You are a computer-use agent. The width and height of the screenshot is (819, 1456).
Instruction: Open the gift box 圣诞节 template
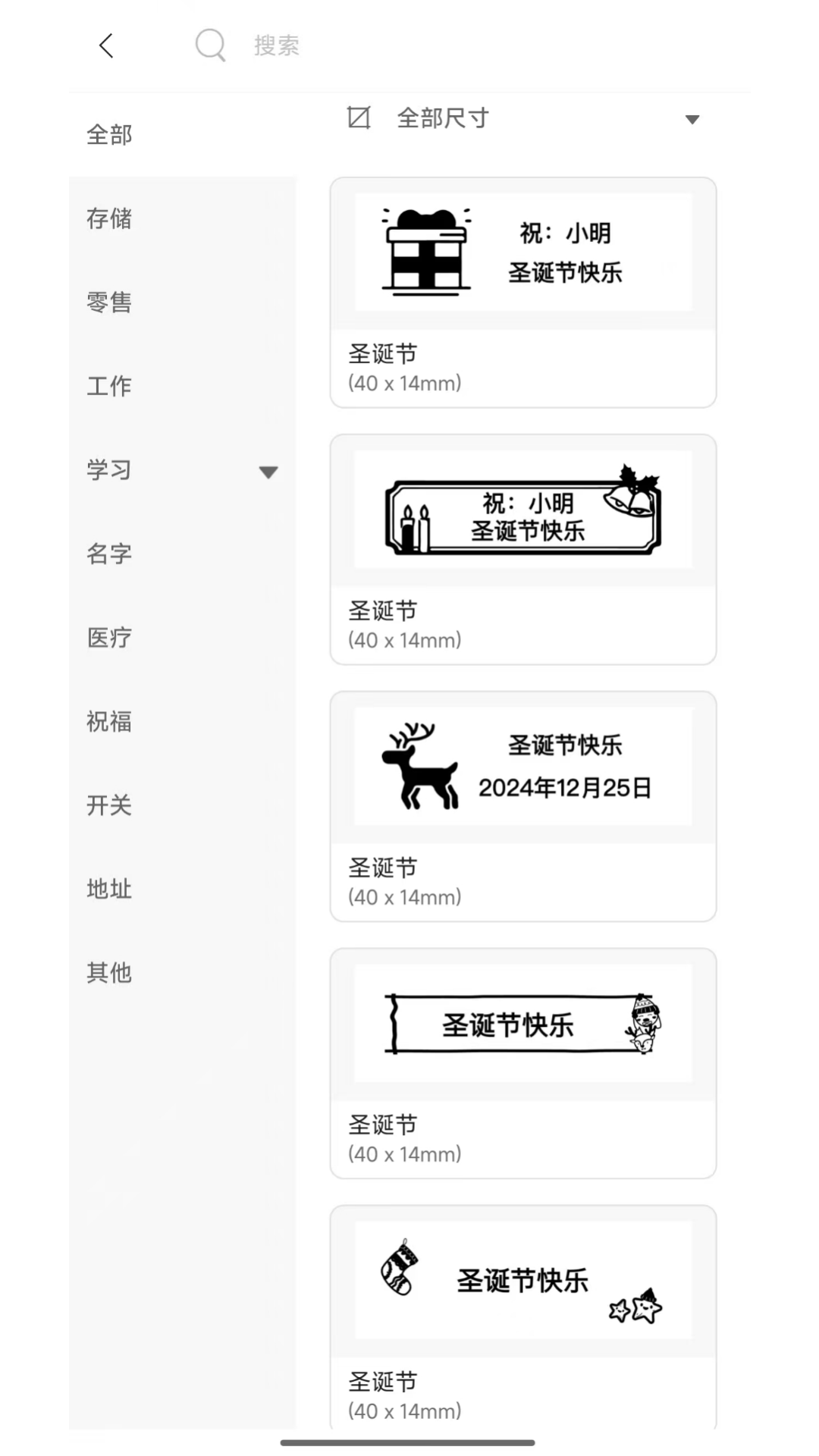(523, 292)
